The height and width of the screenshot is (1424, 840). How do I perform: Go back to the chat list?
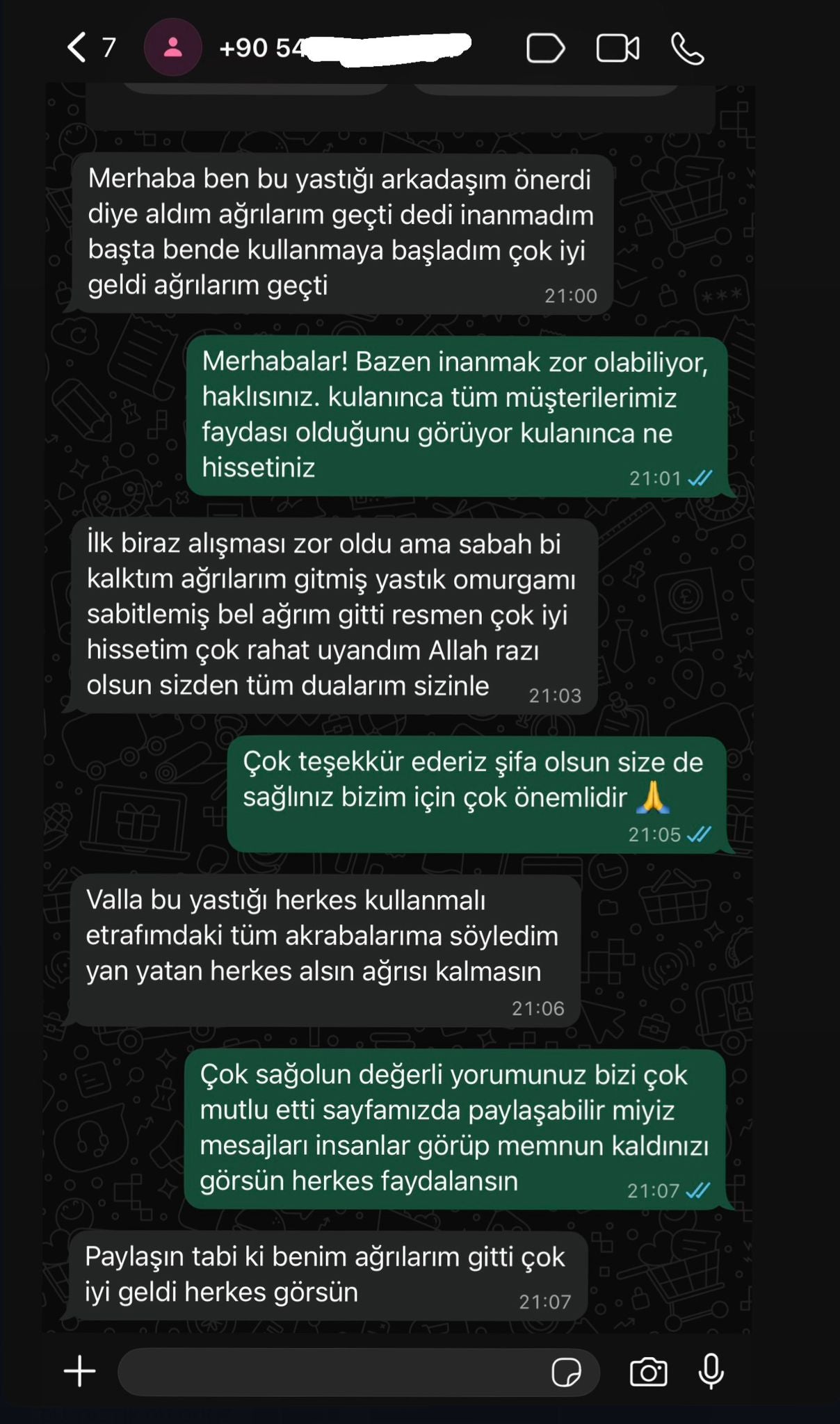(78, 48)
